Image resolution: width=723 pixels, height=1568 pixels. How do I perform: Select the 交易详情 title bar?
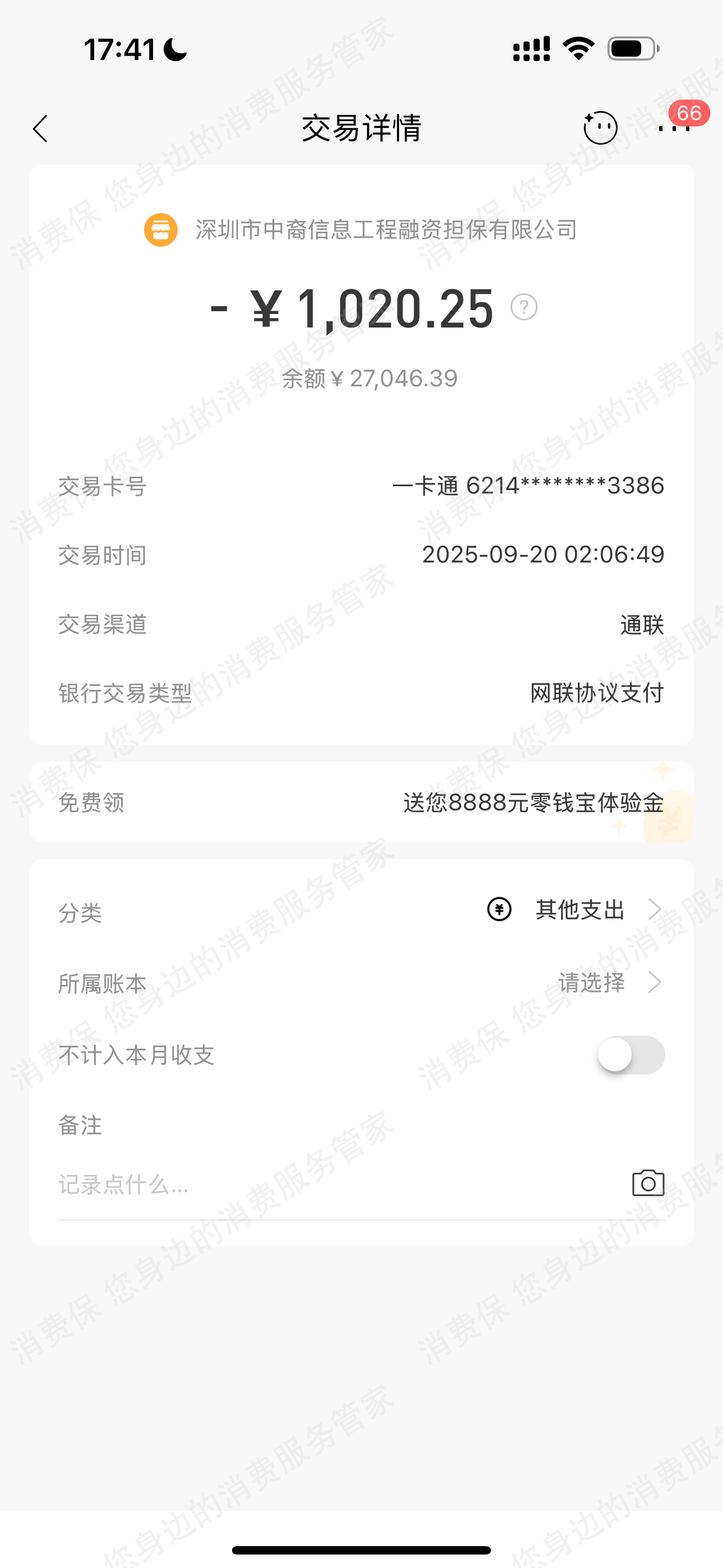pos(361,130)
